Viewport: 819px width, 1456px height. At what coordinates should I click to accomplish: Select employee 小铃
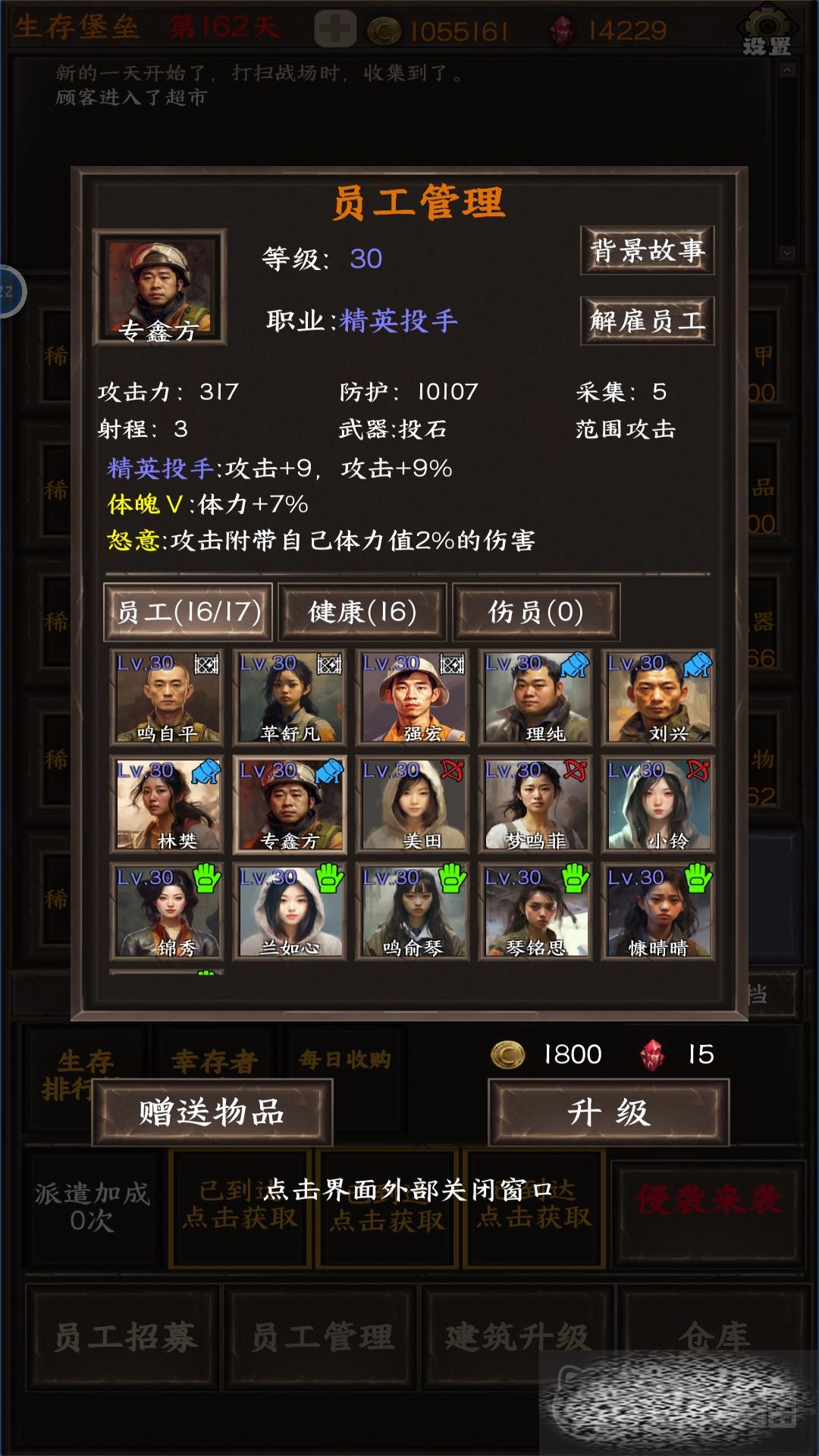click(658, 805)
